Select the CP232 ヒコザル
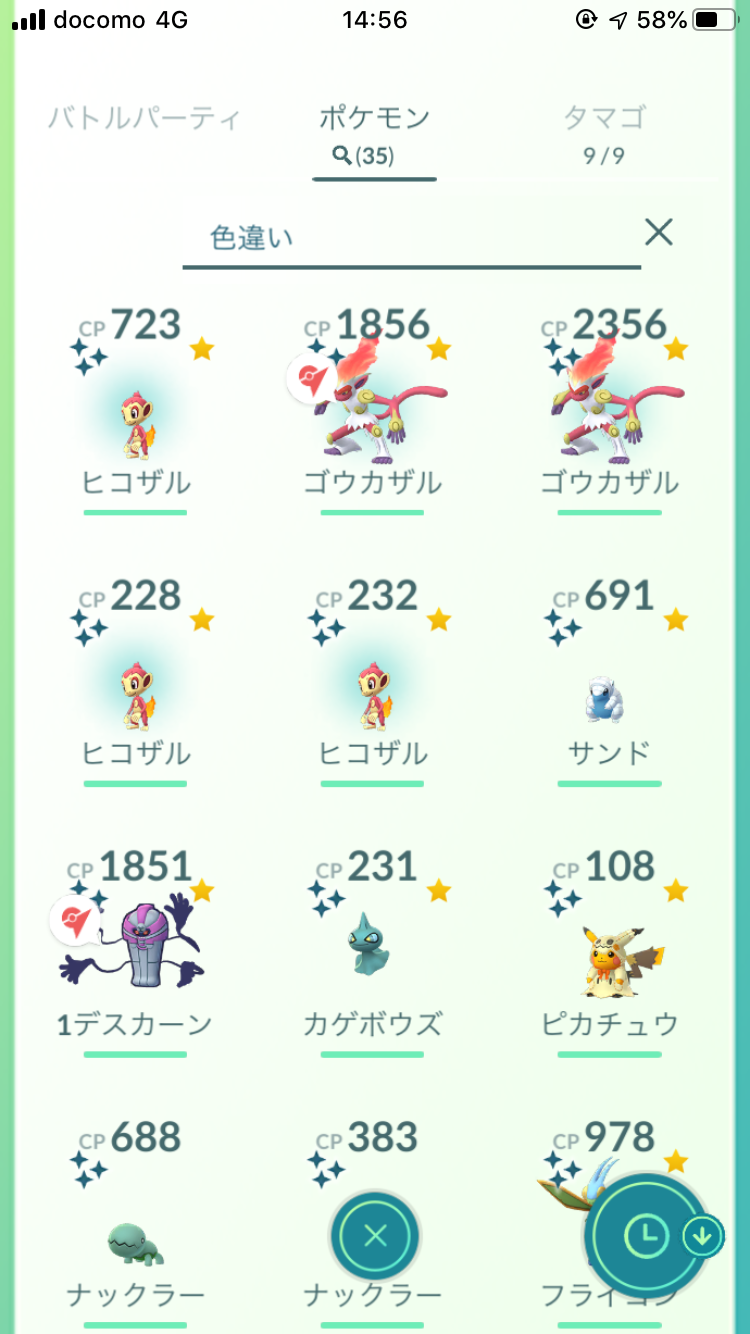 coord(372,681)
